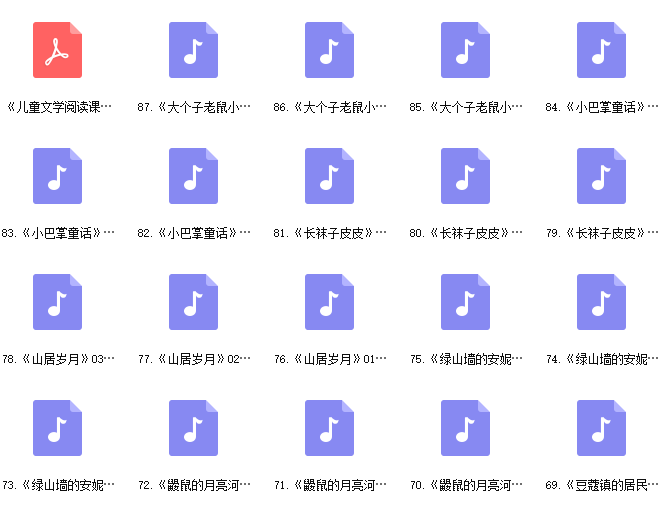Image resolution: width=663 pixels, height=507 pixels.
Task: Open audio file 84 《小巴掌童话》
Action: coord(602,50)
